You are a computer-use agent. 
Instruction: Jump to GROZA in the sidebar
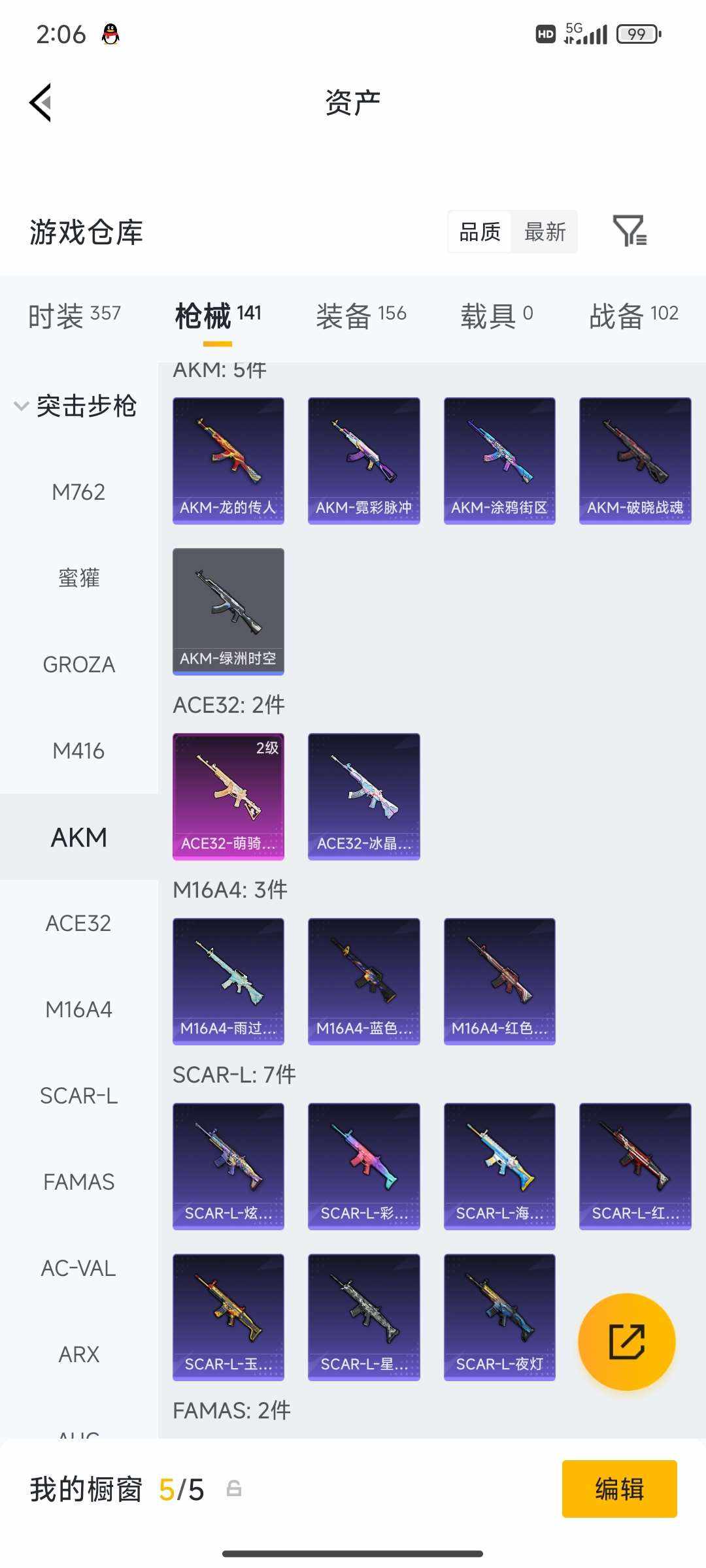click(x=78, y=664)
